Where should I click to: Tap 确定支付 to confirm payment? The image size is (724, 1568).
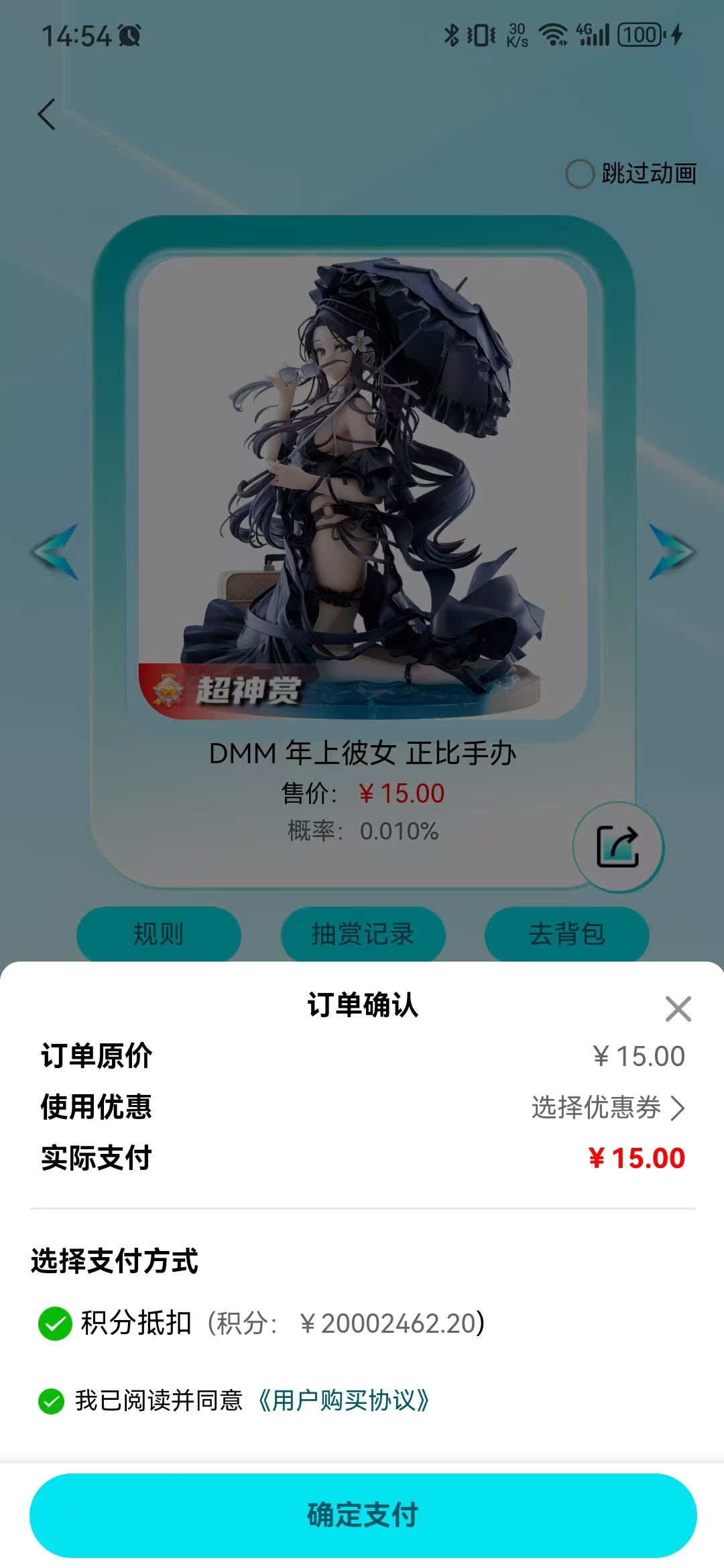363,1515
